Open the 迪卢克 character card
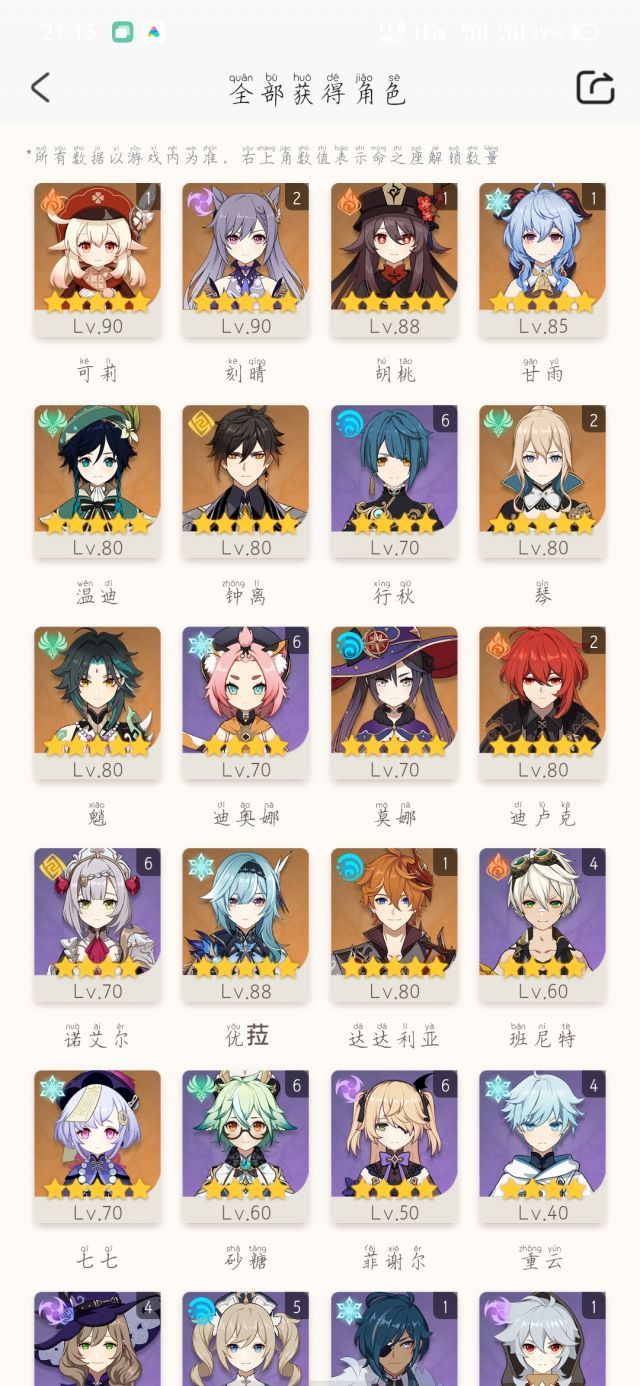 point(542,704)
